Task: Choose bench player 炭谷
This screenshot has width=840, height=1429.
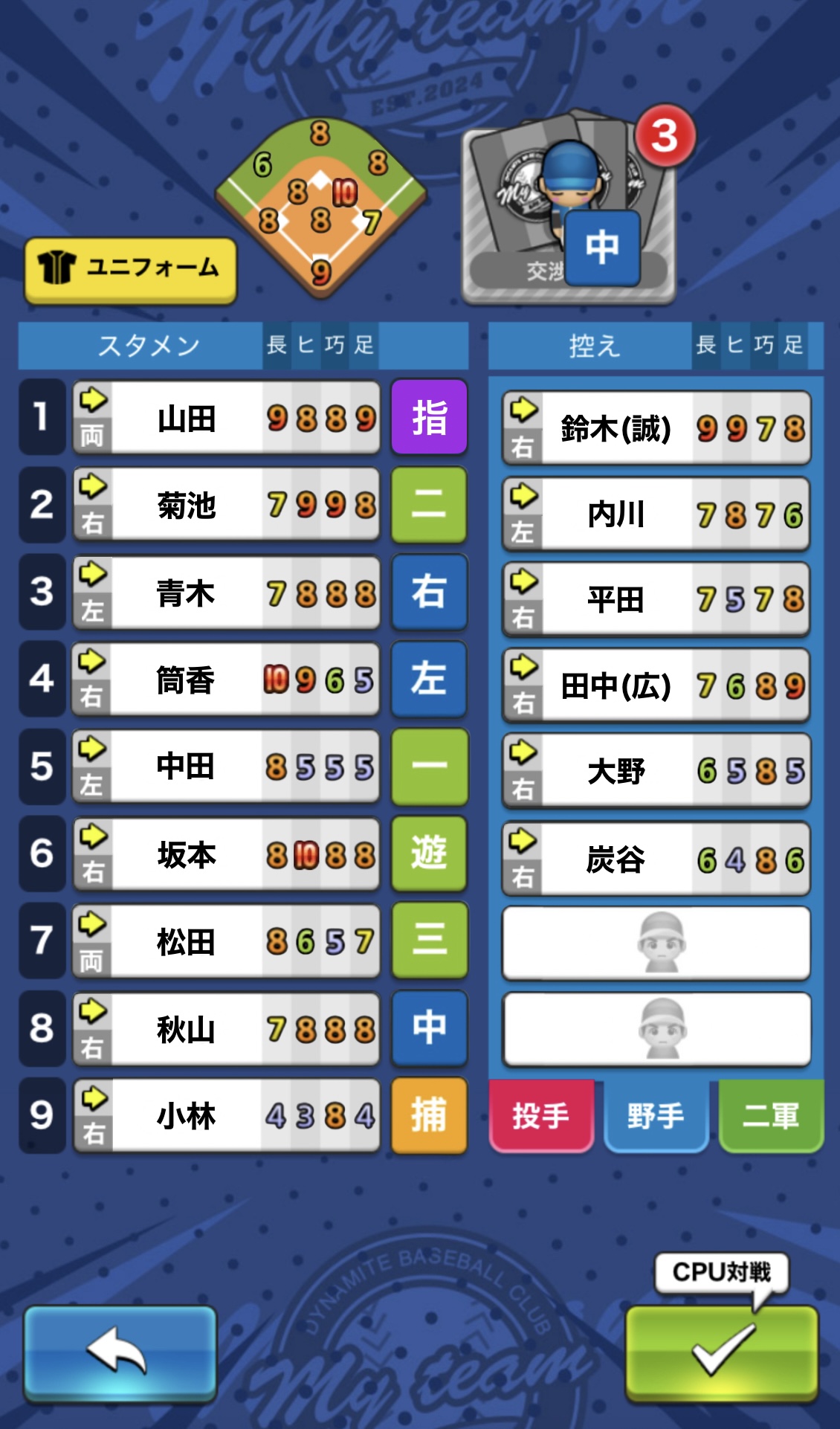Action: coord(656,859)
